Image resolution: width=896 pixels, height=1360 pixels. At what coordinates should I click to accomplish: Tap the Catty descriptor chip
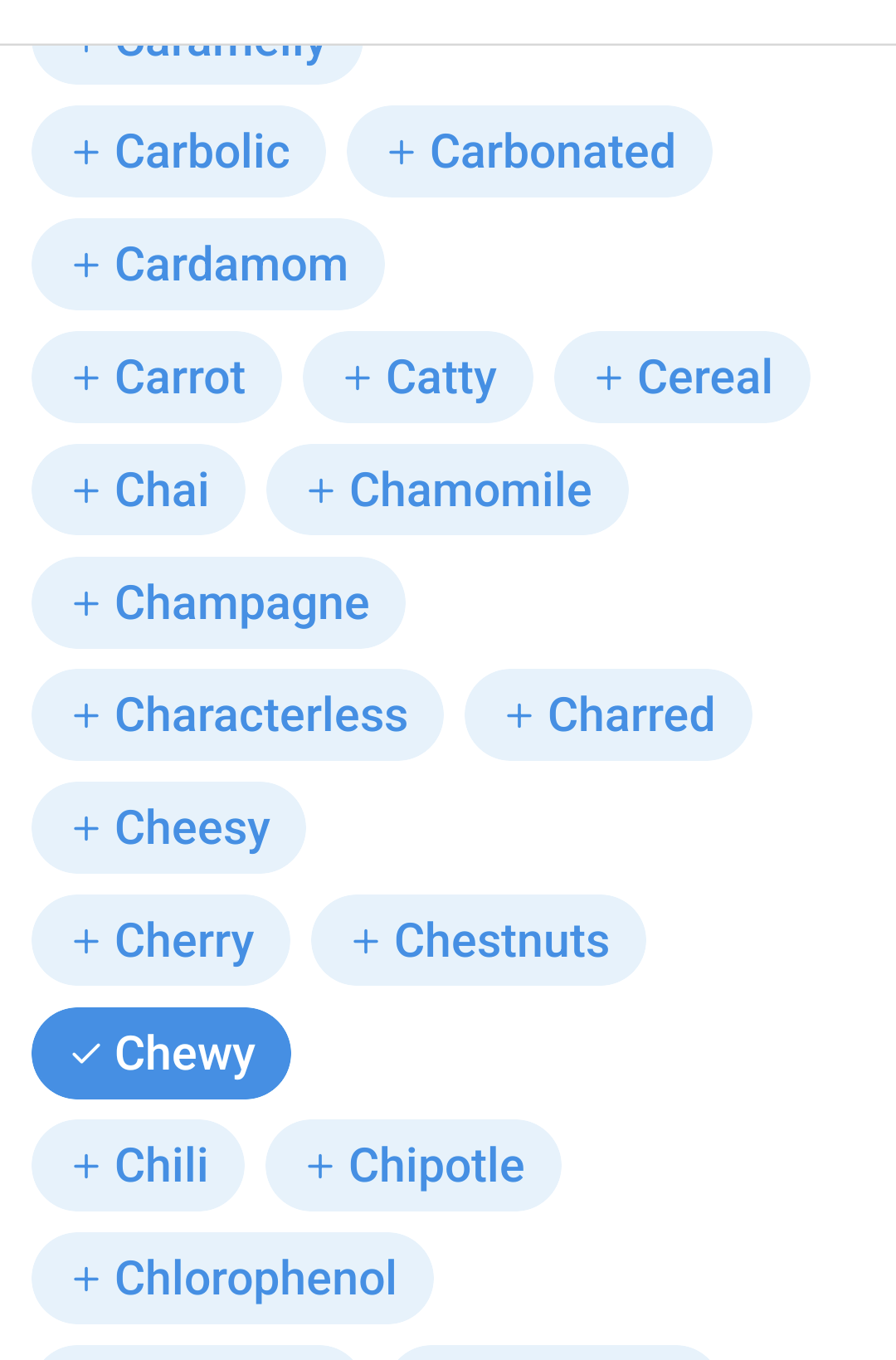(417, 378)
